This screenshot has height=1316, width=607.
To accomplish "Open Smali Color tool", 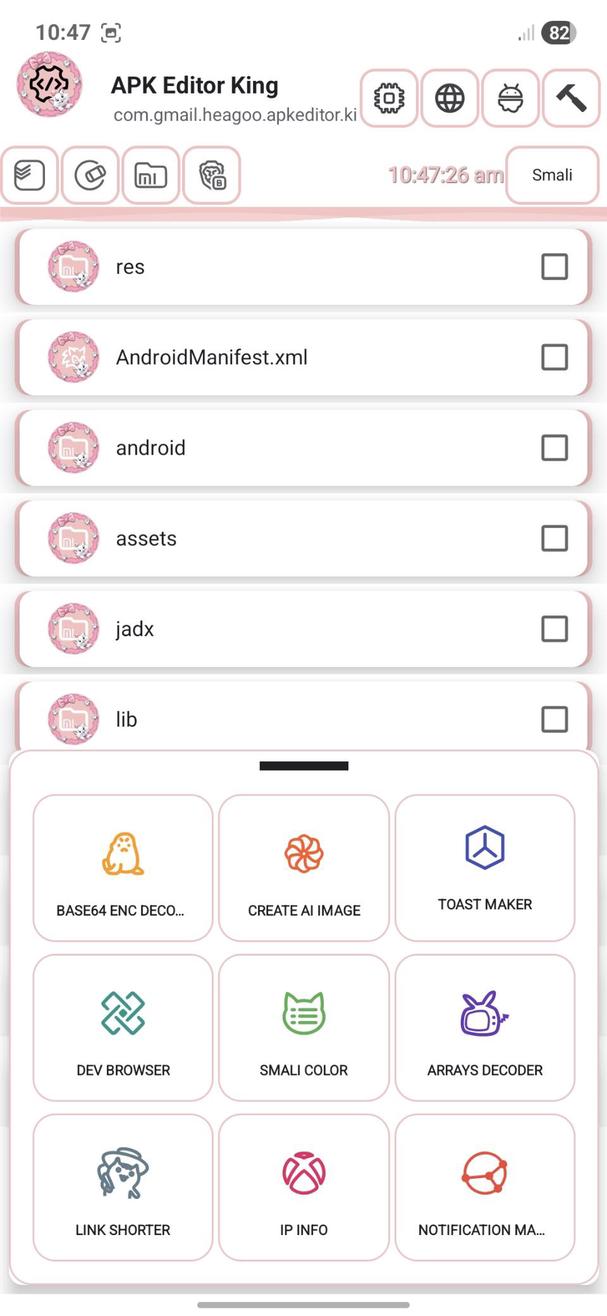I will [304, 1027].
